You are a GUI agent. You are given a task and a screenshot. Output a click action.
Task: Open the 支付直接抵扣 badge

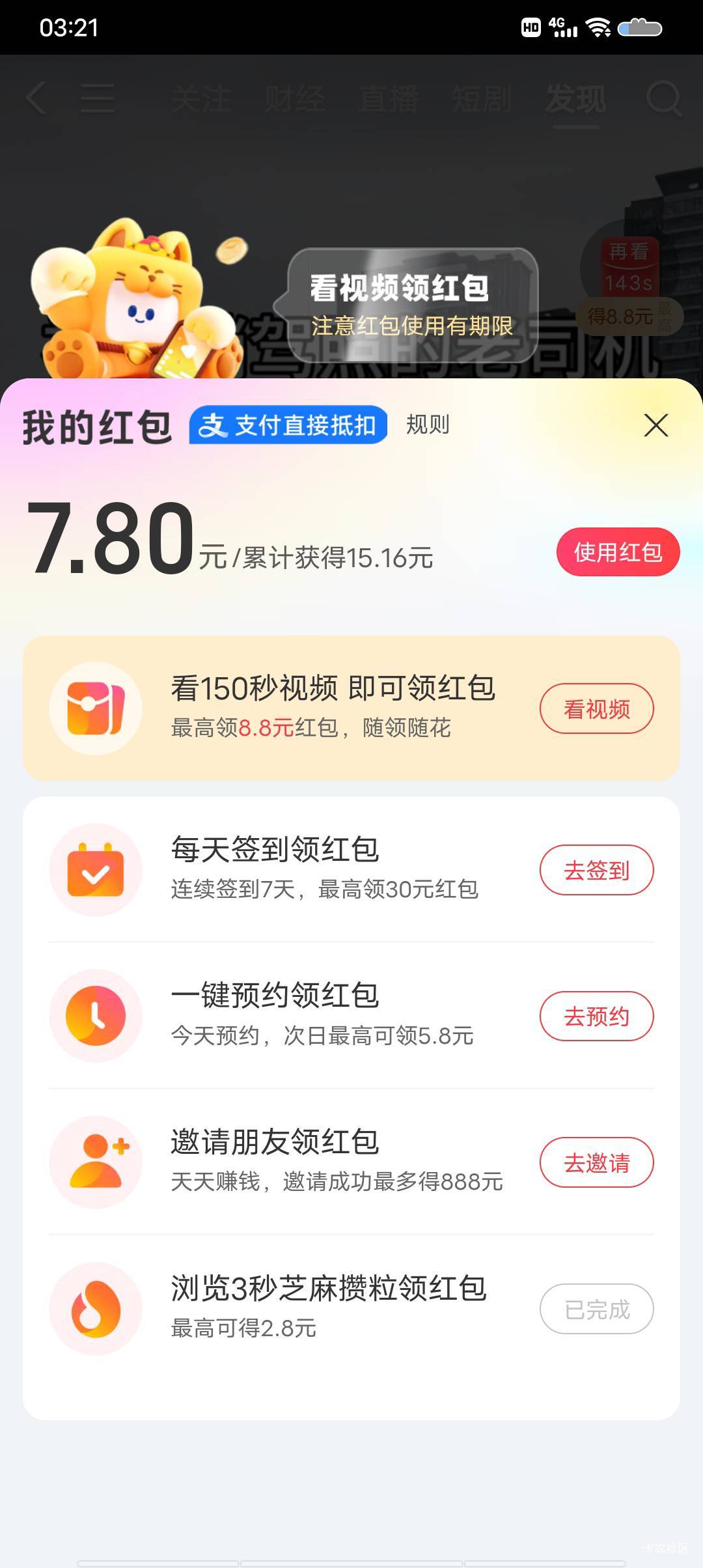pos(288,425)
